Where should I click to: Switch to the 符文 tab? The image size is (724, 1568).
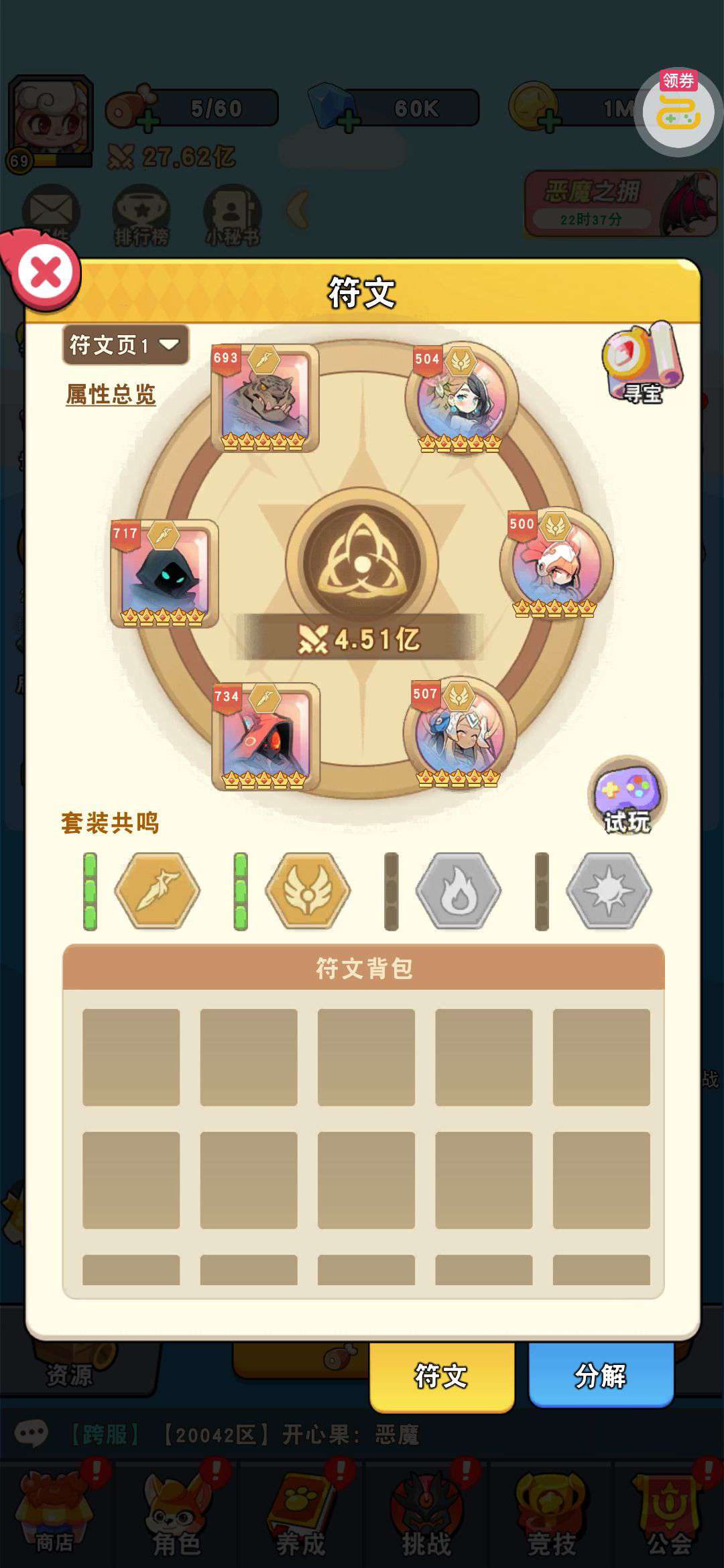[x=442, y=1376]
